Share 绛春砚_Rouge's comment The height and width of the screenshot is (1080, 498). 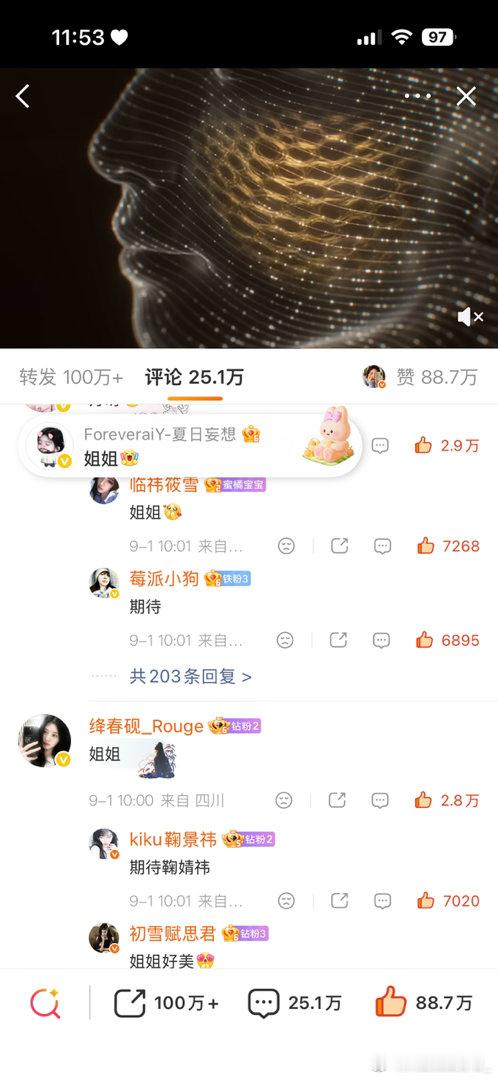(x=337, y=800)
